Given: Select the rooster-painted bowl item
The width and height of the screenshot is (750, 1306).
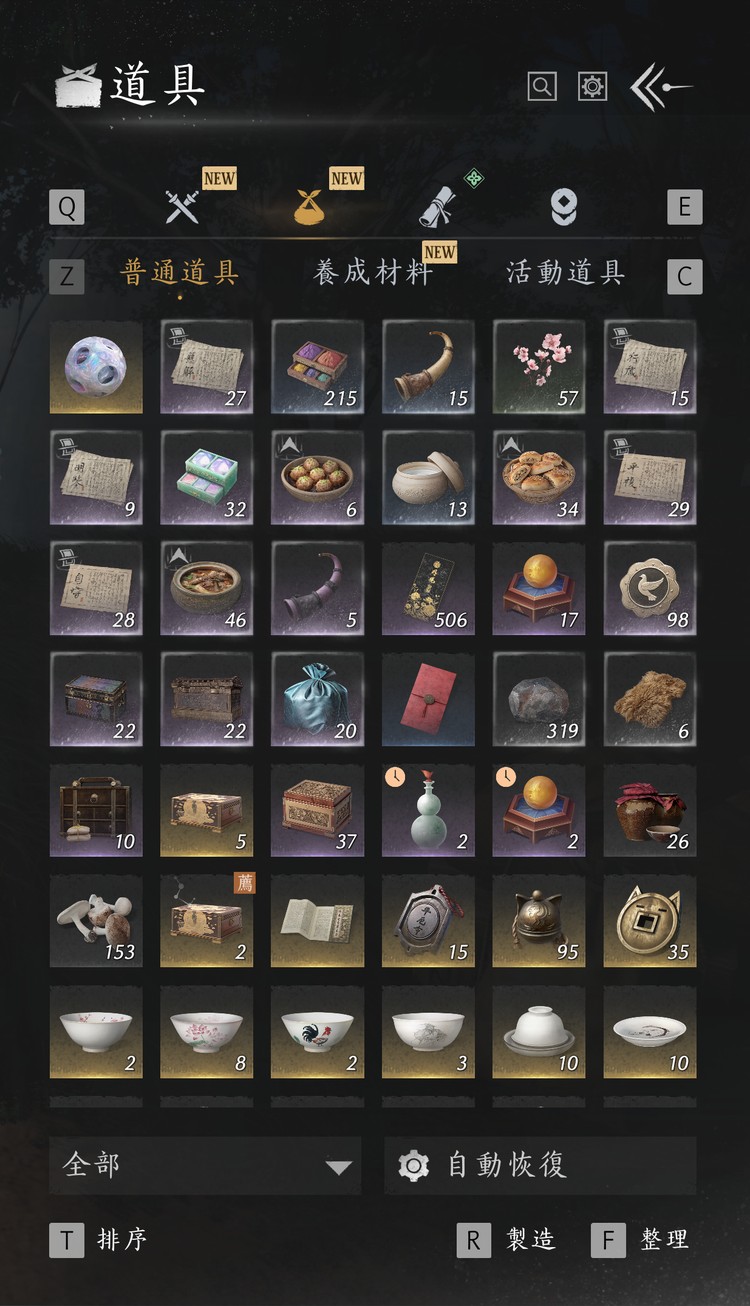Looking at the screenshot, I should coord(317,1032).
